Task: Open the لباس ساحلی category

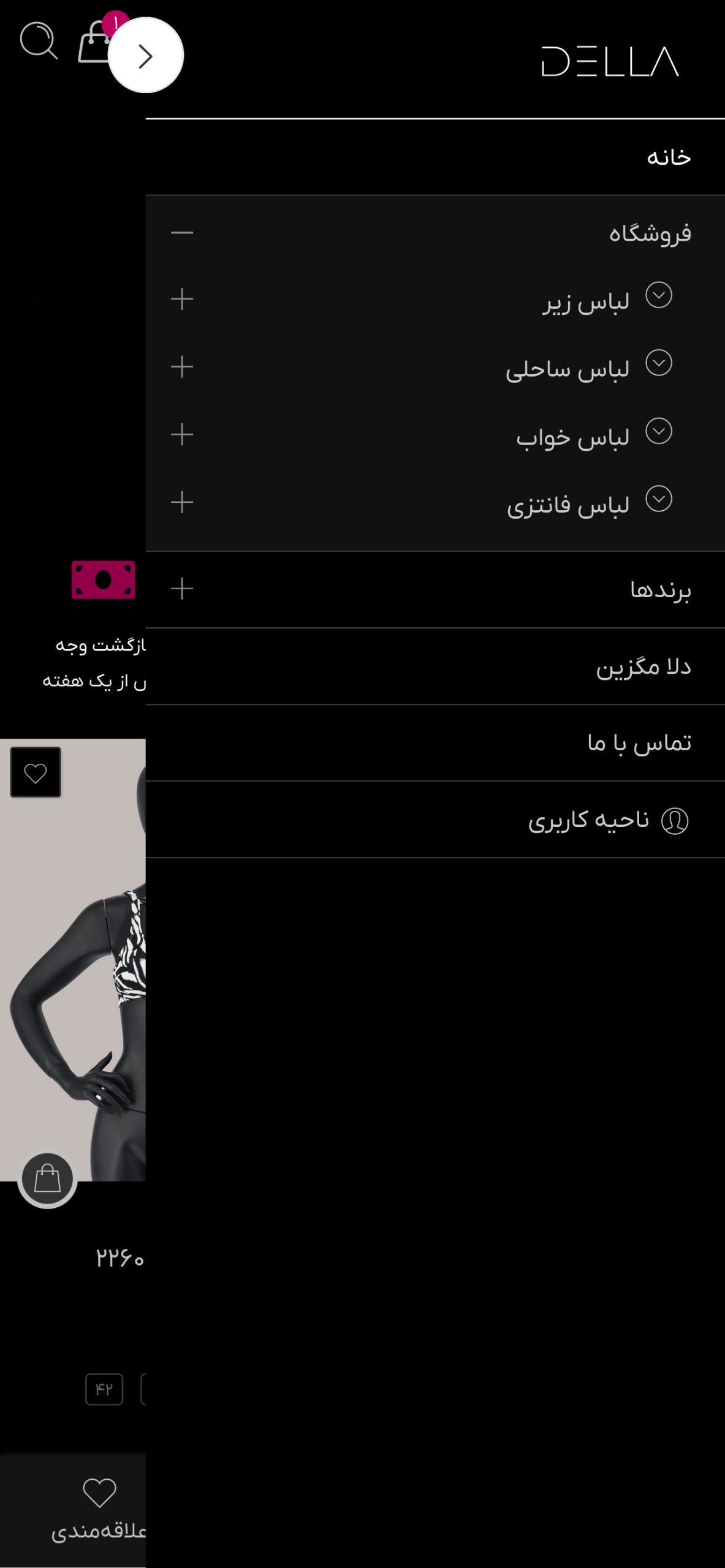Action: click(x=567, y=369)
